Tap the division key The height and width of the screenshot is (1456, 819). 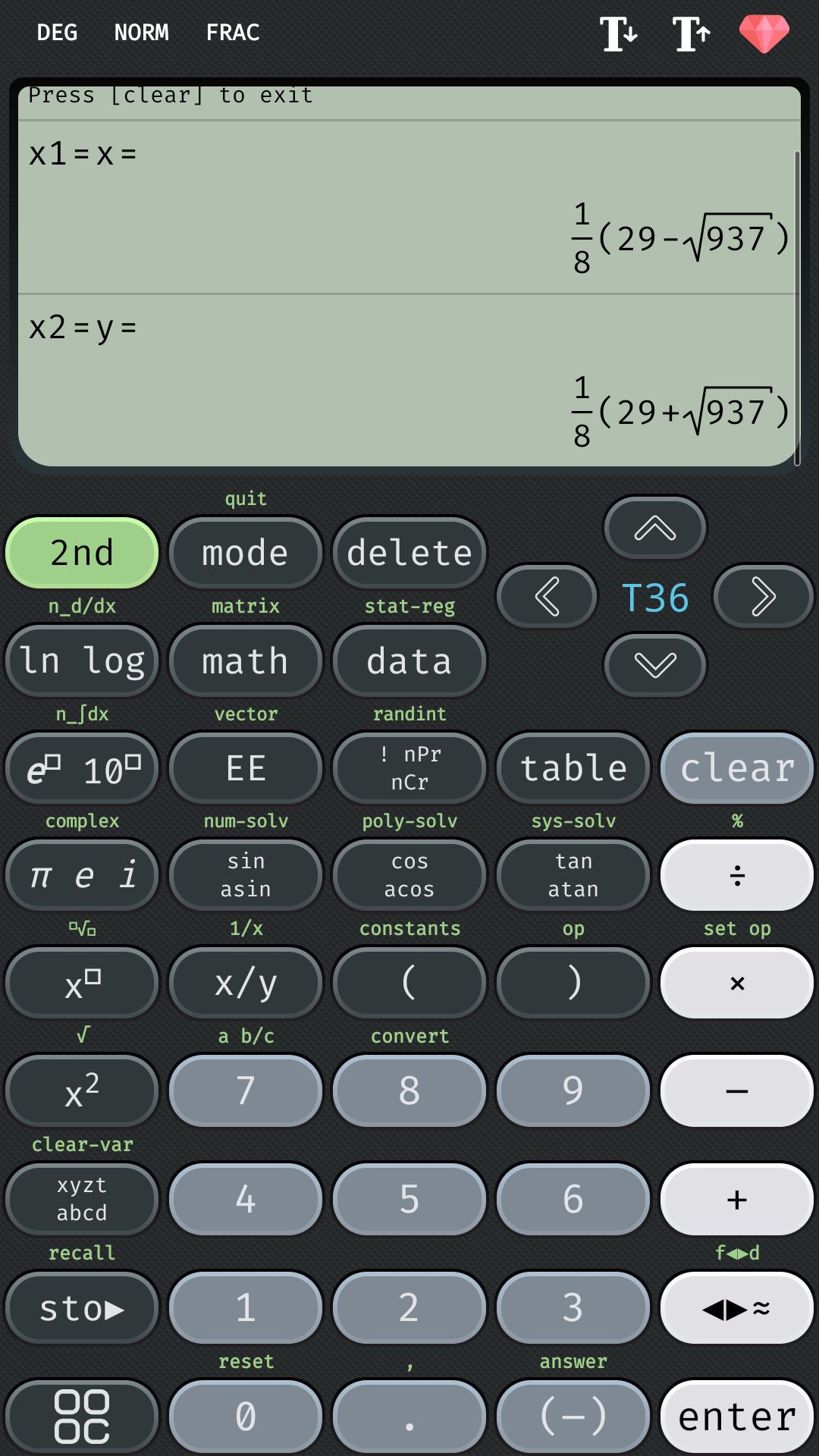click(737, 876)
